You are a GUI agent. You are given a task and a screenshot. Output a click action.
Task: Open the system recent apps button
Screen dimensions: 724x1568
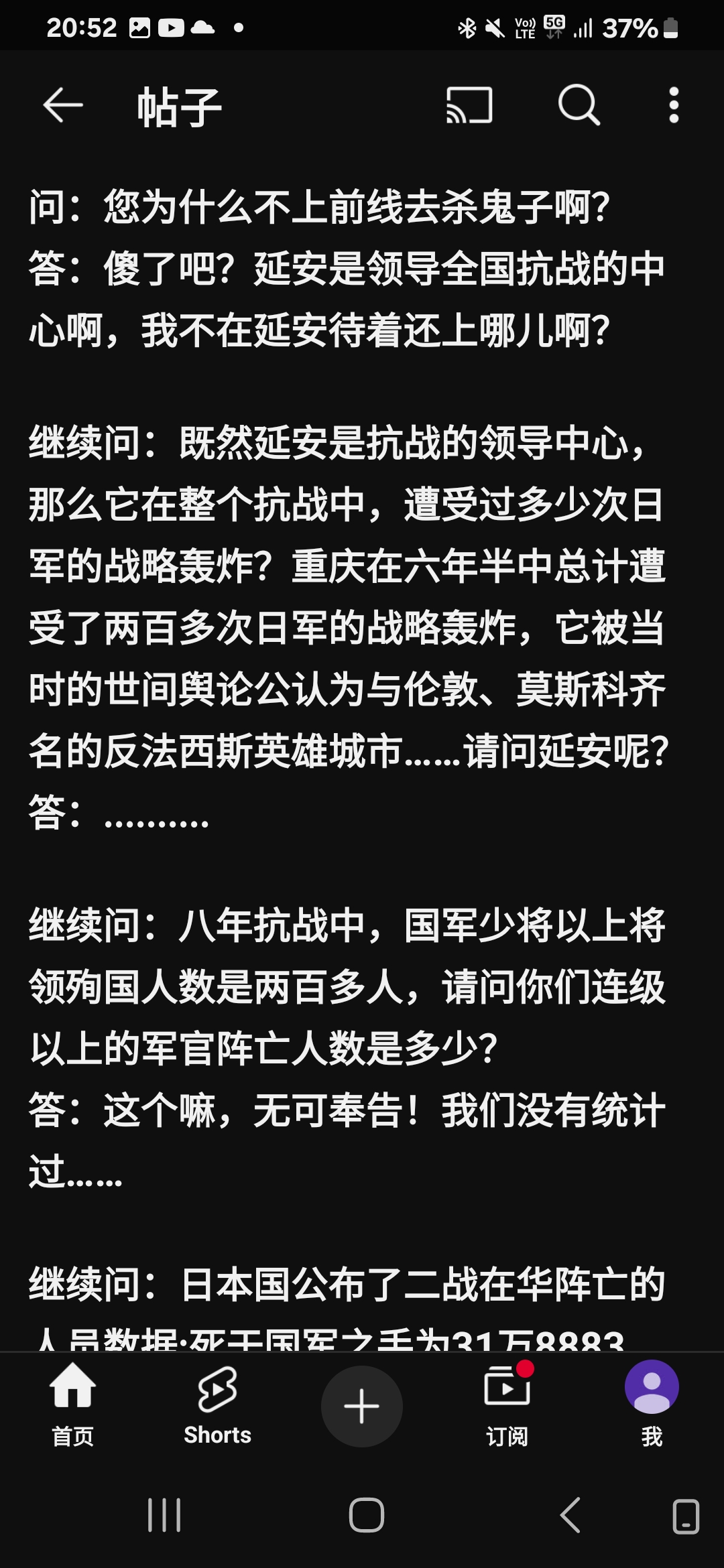point(164,1516)
